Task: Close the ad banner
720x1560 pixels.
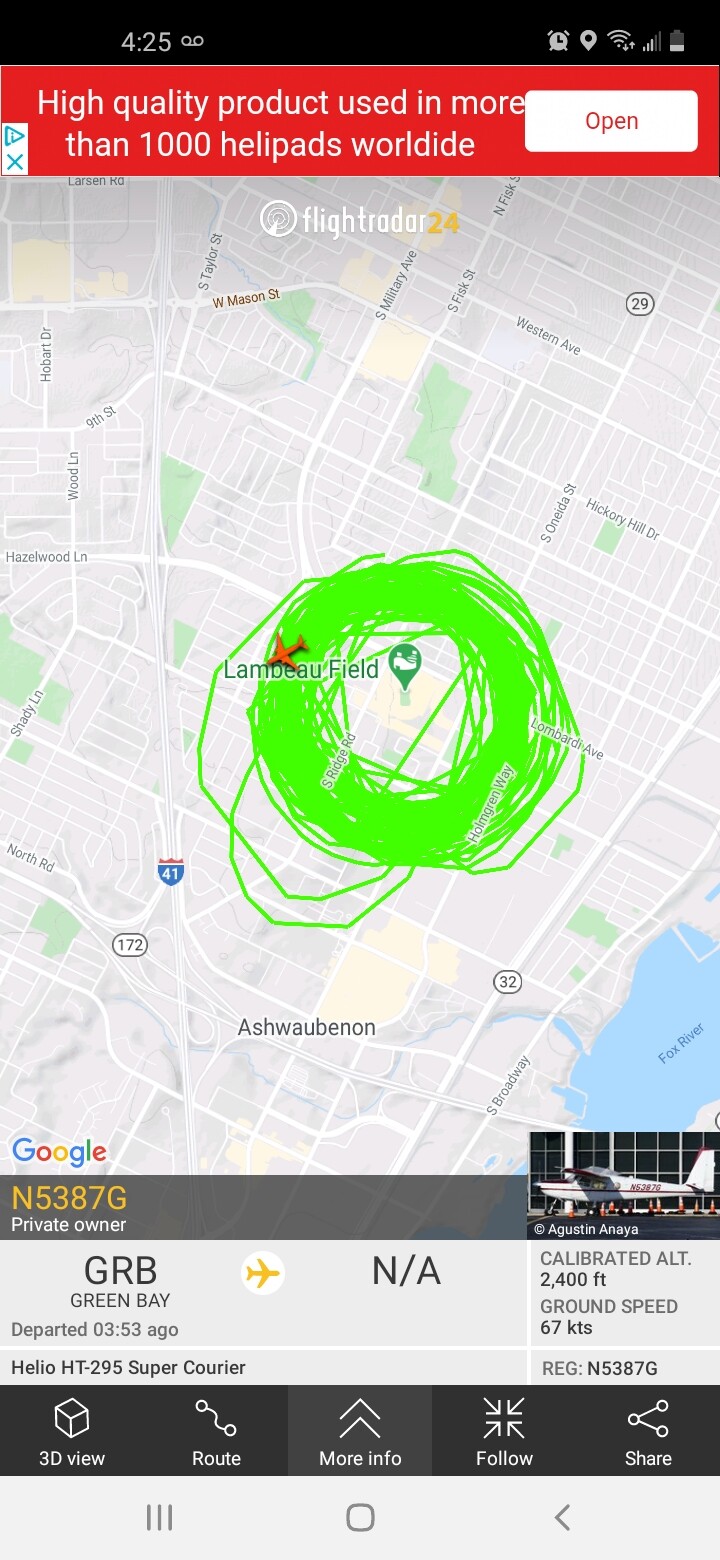Action: pyautogui.click(x=15, y=161)
